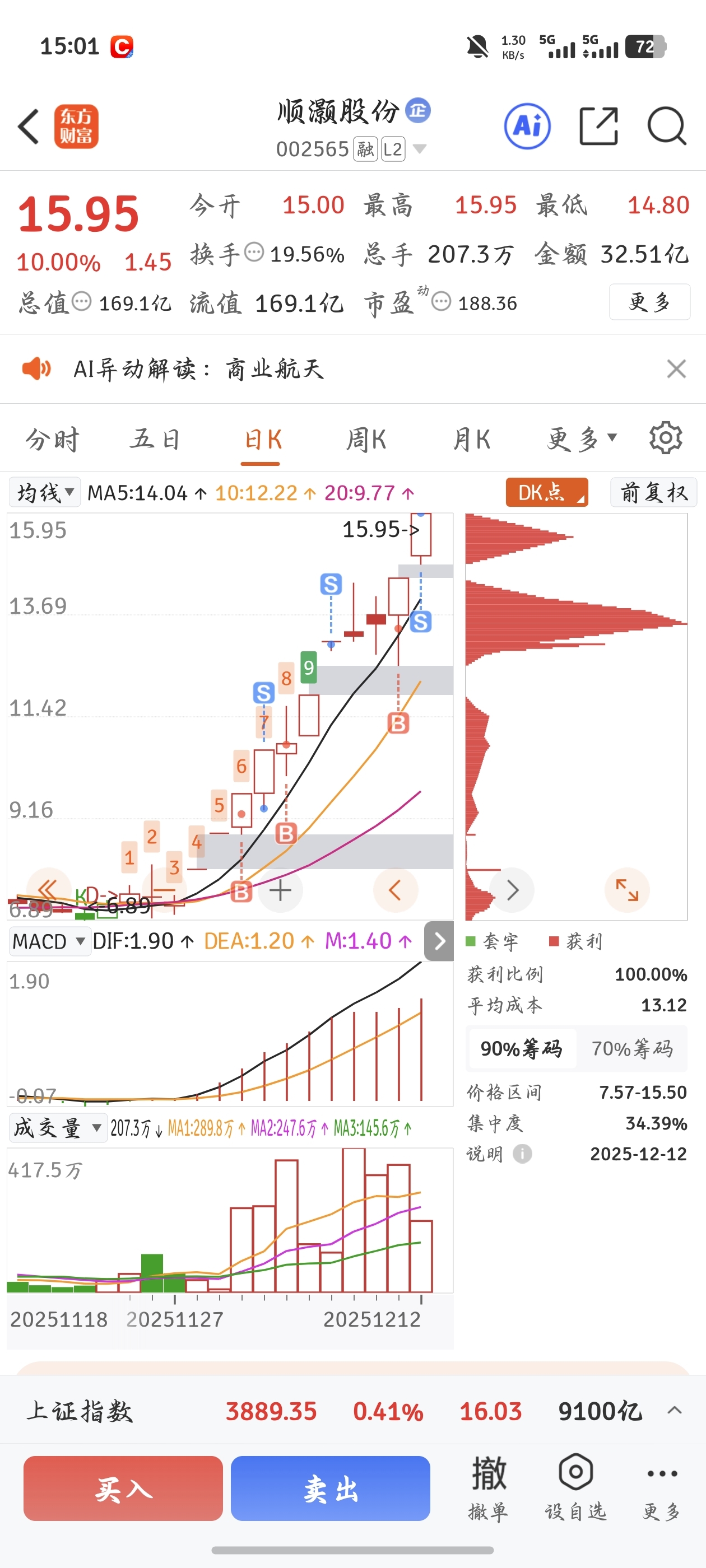Tap the 买入 button
The image size is (706, 1568).
point(123,1488)
